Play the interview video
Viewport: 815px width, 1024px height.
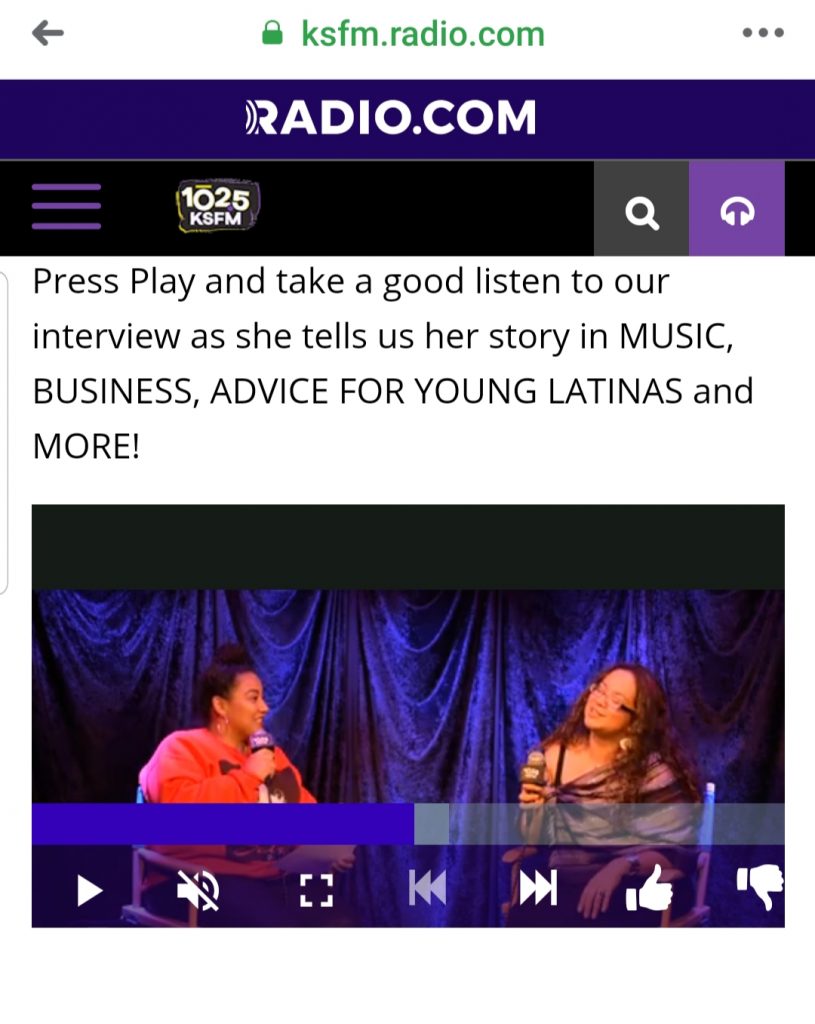point(90,889)
